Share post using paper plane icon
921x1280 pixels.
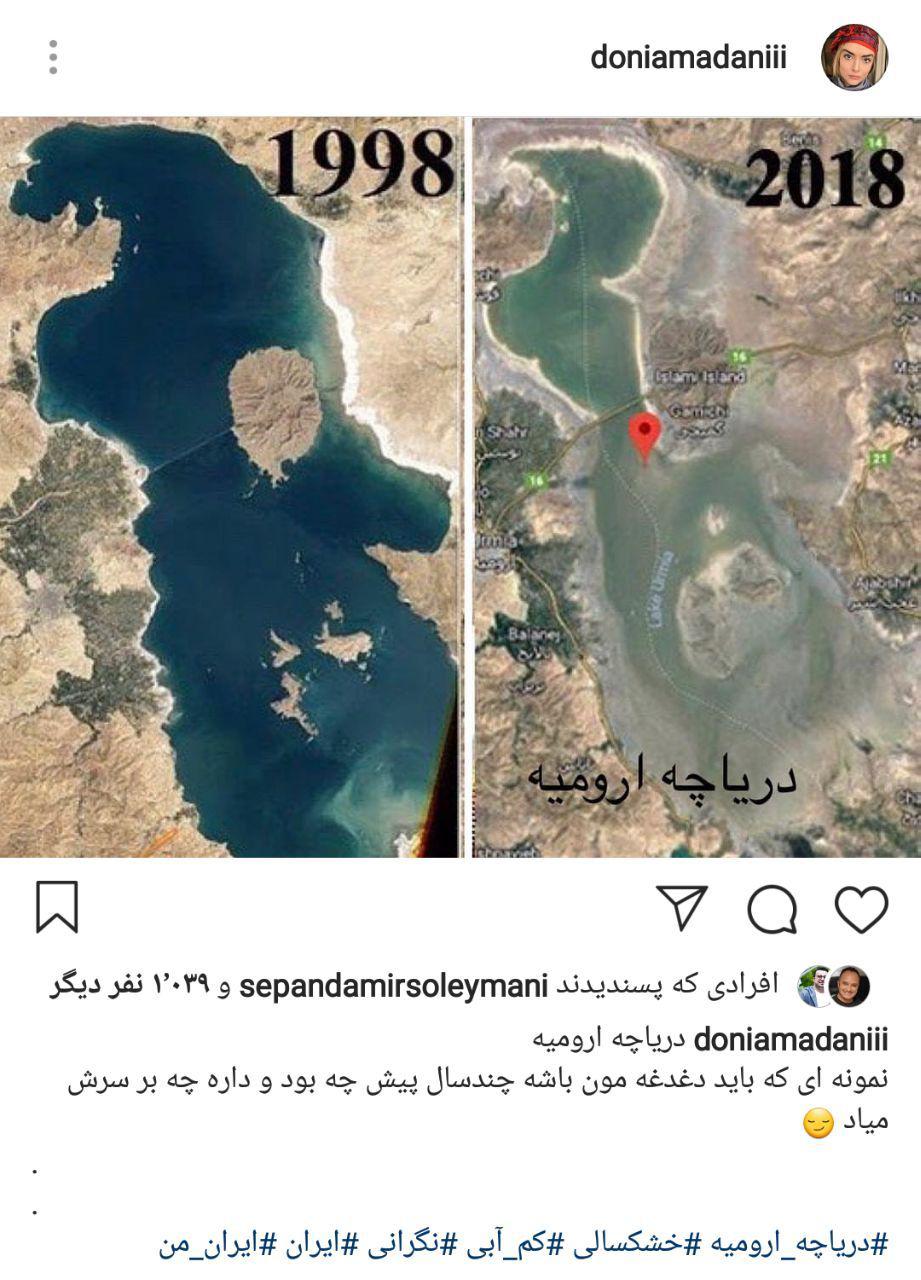click(683, 909)
